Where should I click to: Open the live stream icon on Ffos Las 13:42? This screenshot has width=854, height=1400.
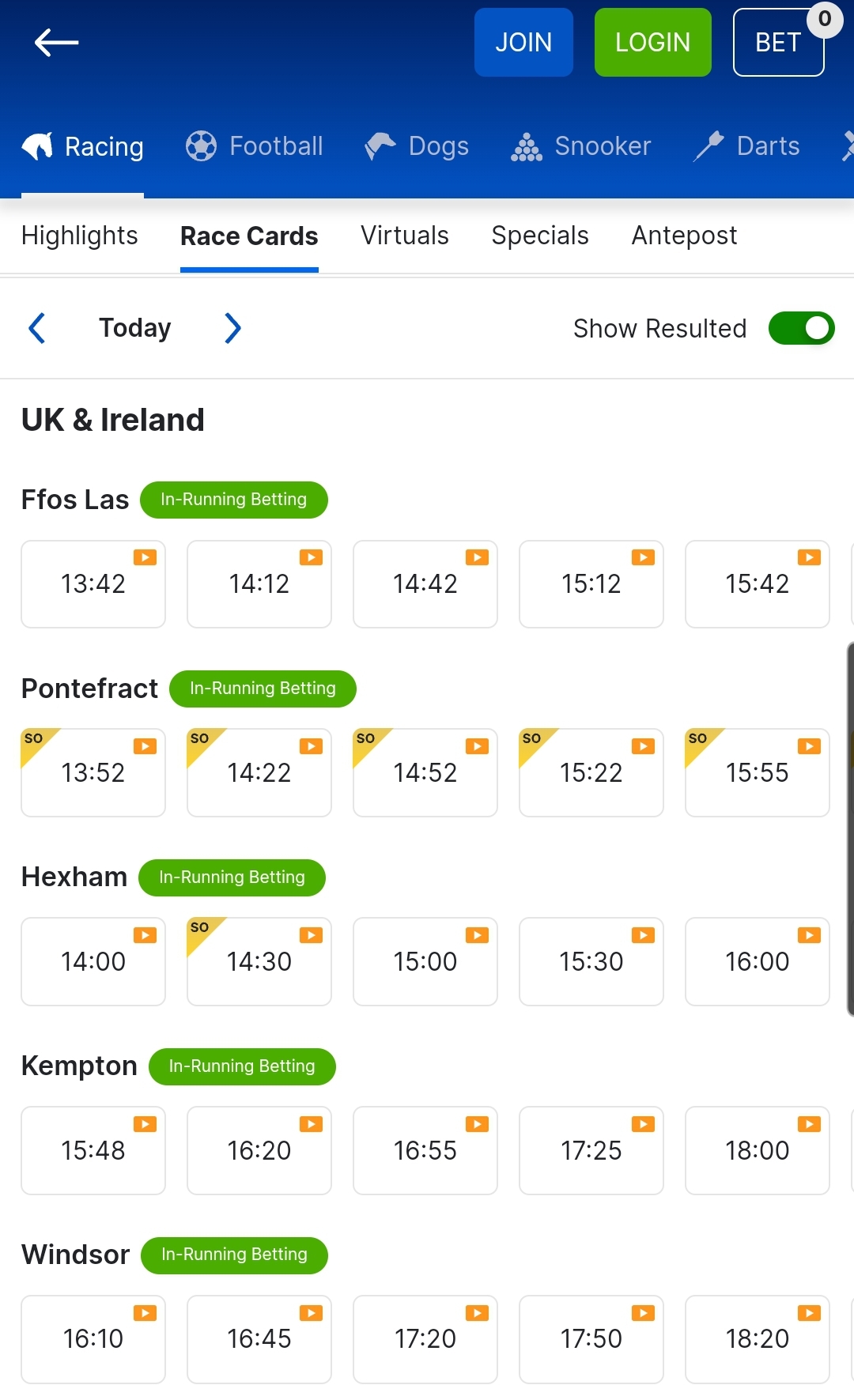tap(145, 557)
